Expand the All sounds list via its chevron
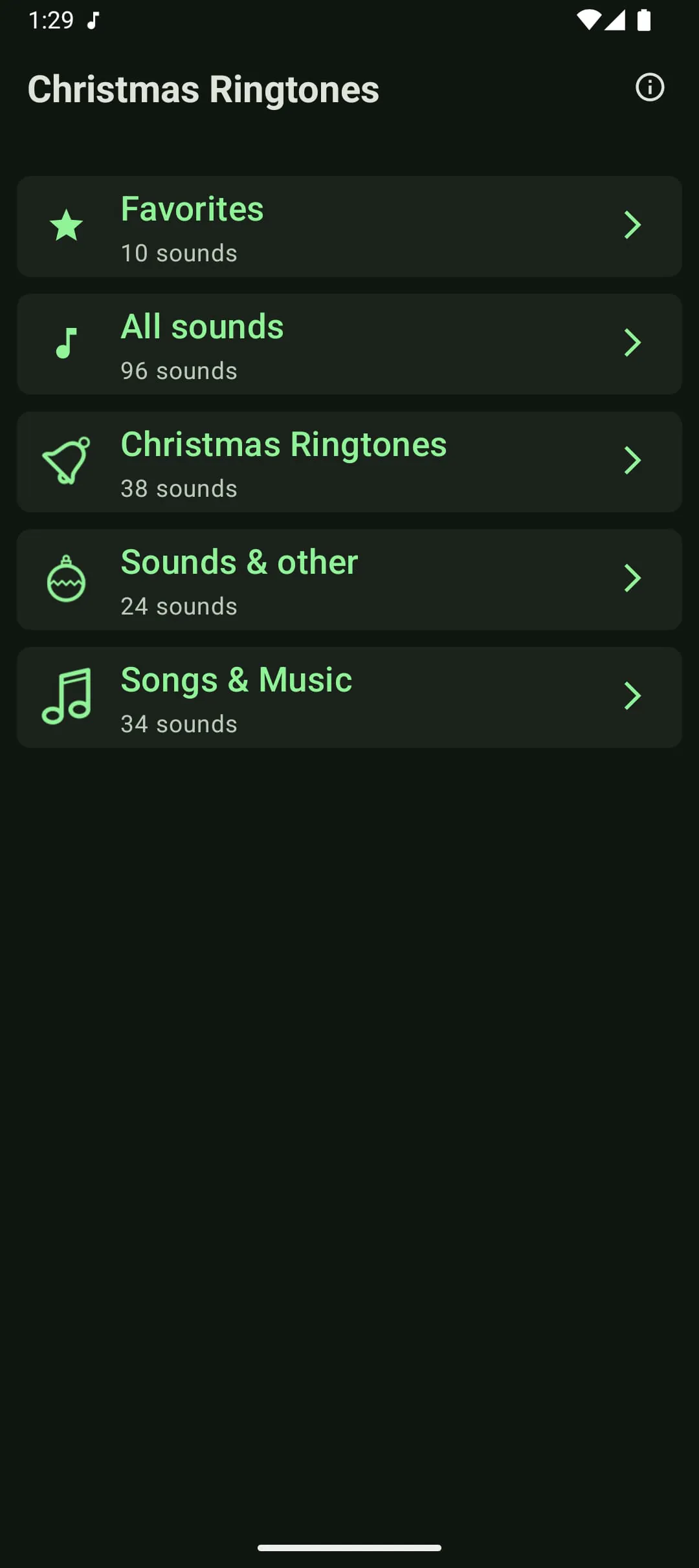The width and height of the screenshot is (699, 1568). click(632, 343)
